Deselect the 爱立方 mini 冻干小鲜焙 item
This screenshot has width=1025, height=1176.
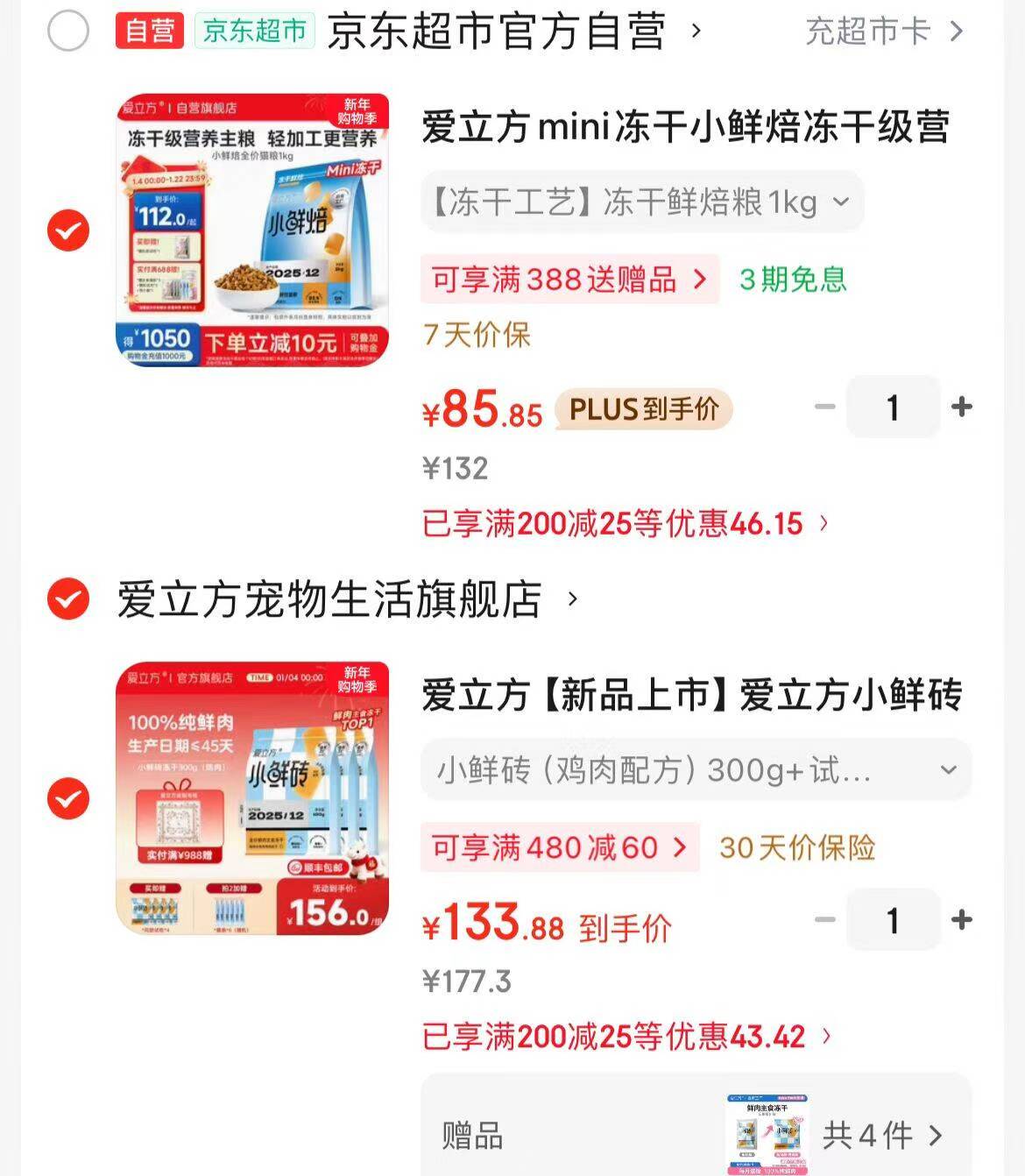pyautogui.click(x=67, y=232)
